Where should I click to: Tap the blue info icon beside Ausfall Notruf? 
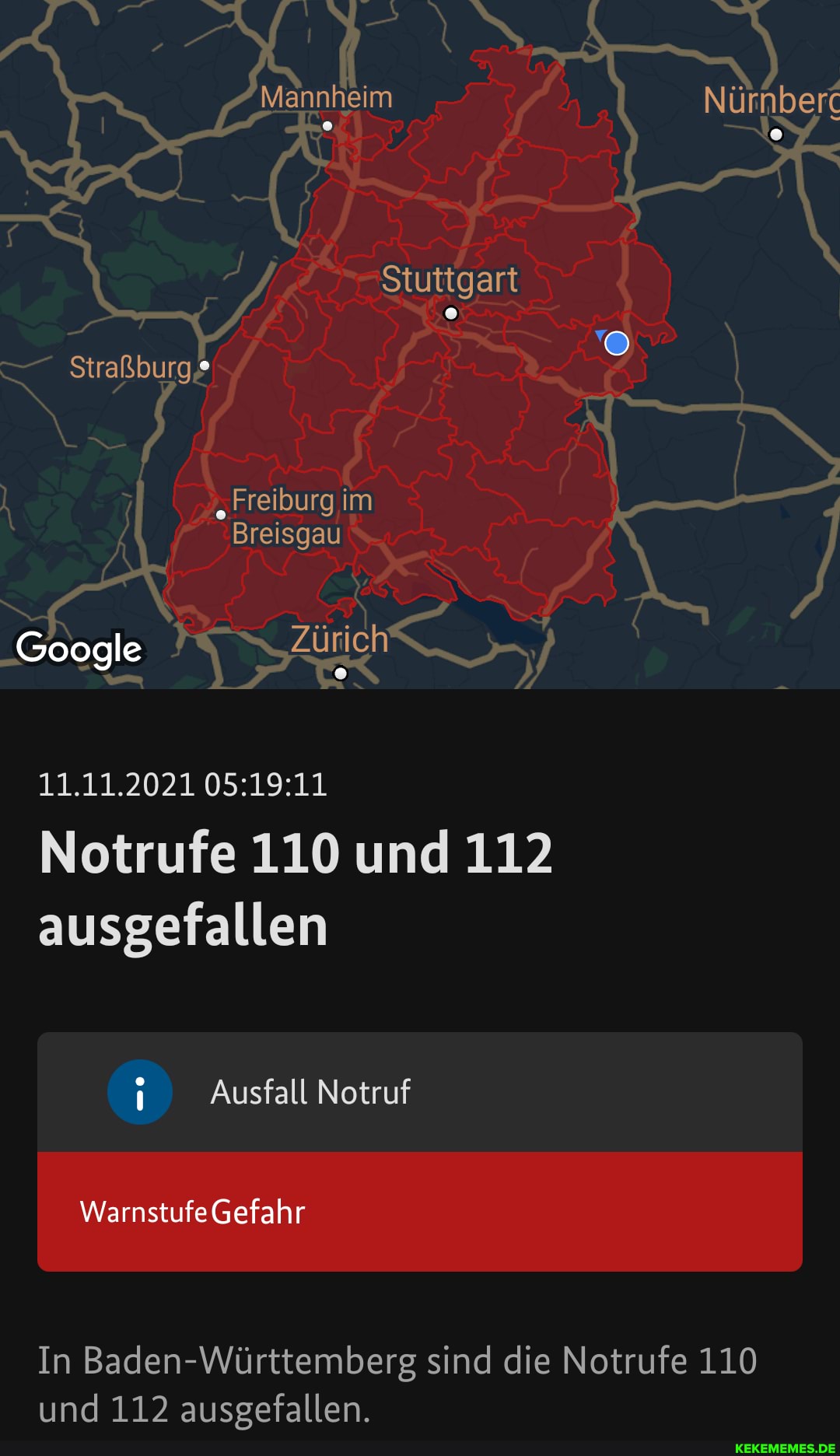(x=140, y=1092)
